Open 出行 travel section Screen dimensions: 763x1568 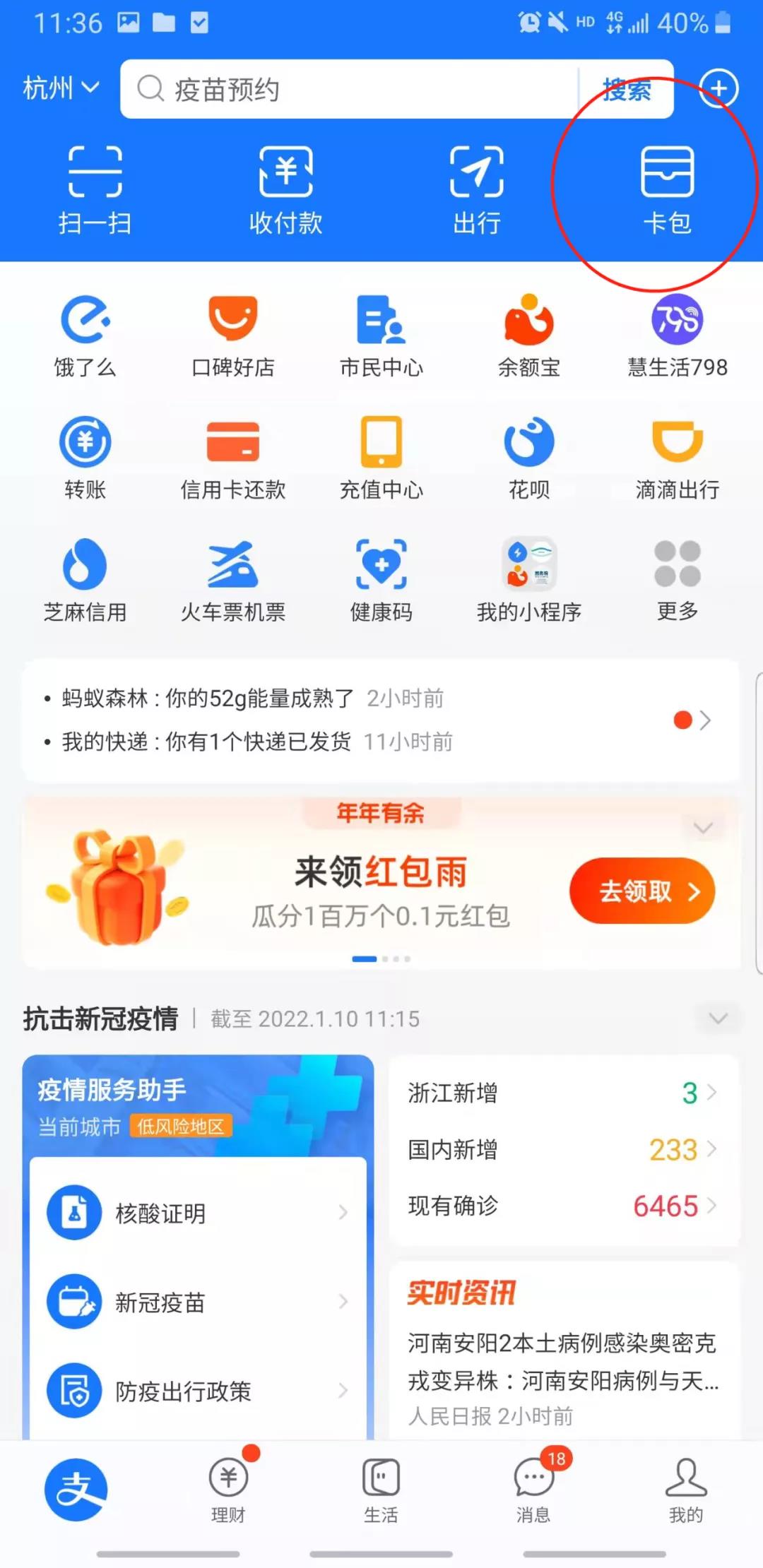[x=477, y=189]
